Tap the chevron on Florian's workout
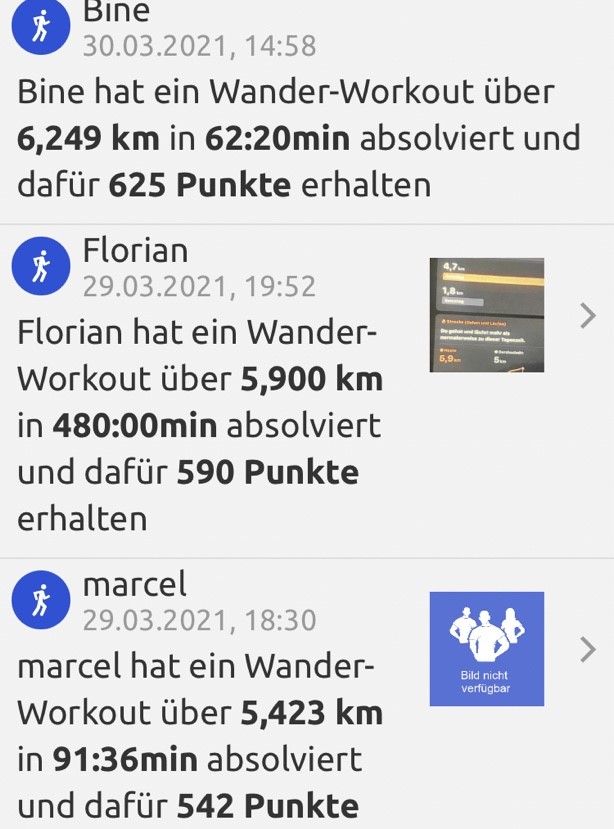 click(588, 316)
